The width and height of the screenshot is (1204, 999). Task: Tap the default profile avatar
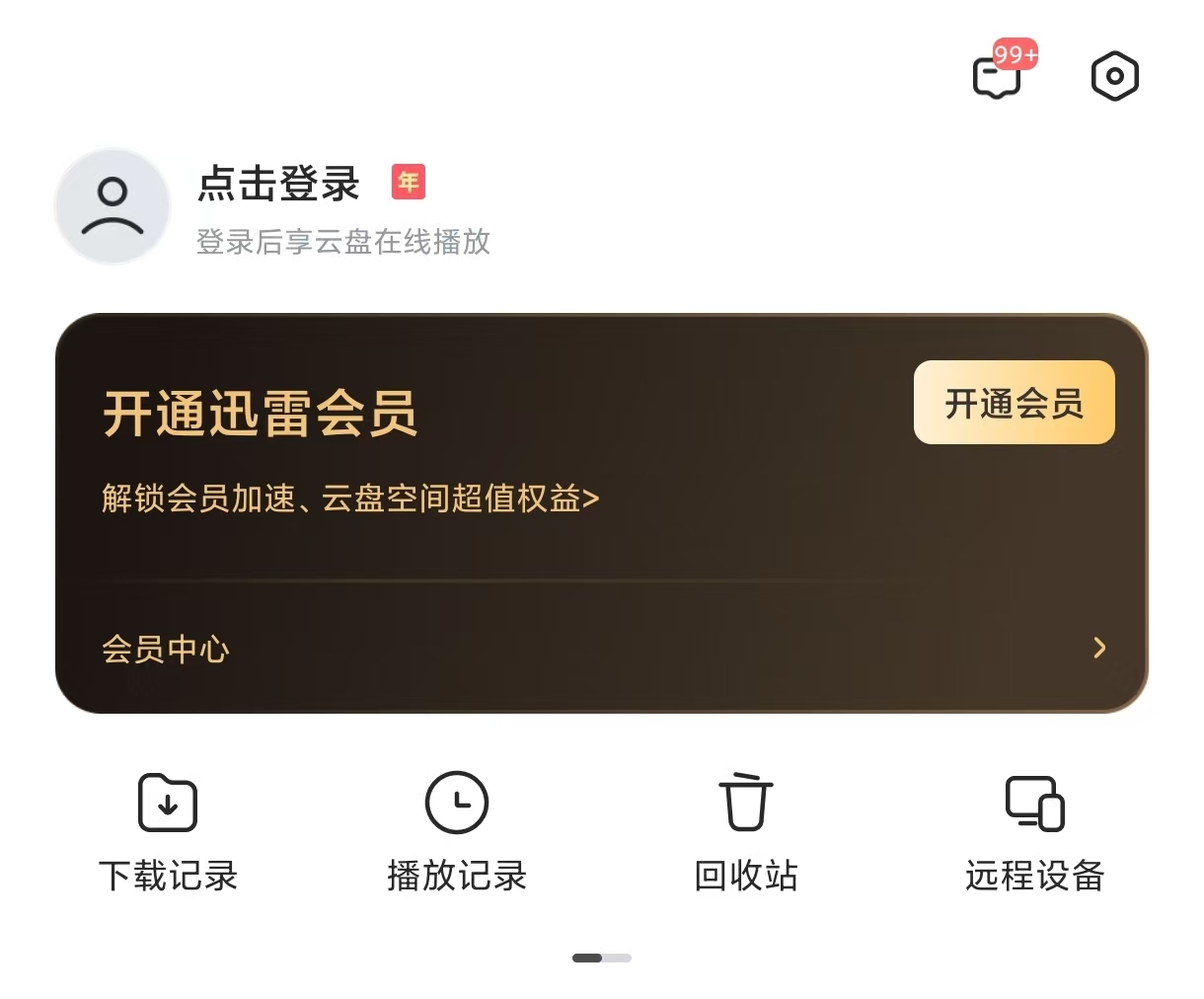point(113,206)
